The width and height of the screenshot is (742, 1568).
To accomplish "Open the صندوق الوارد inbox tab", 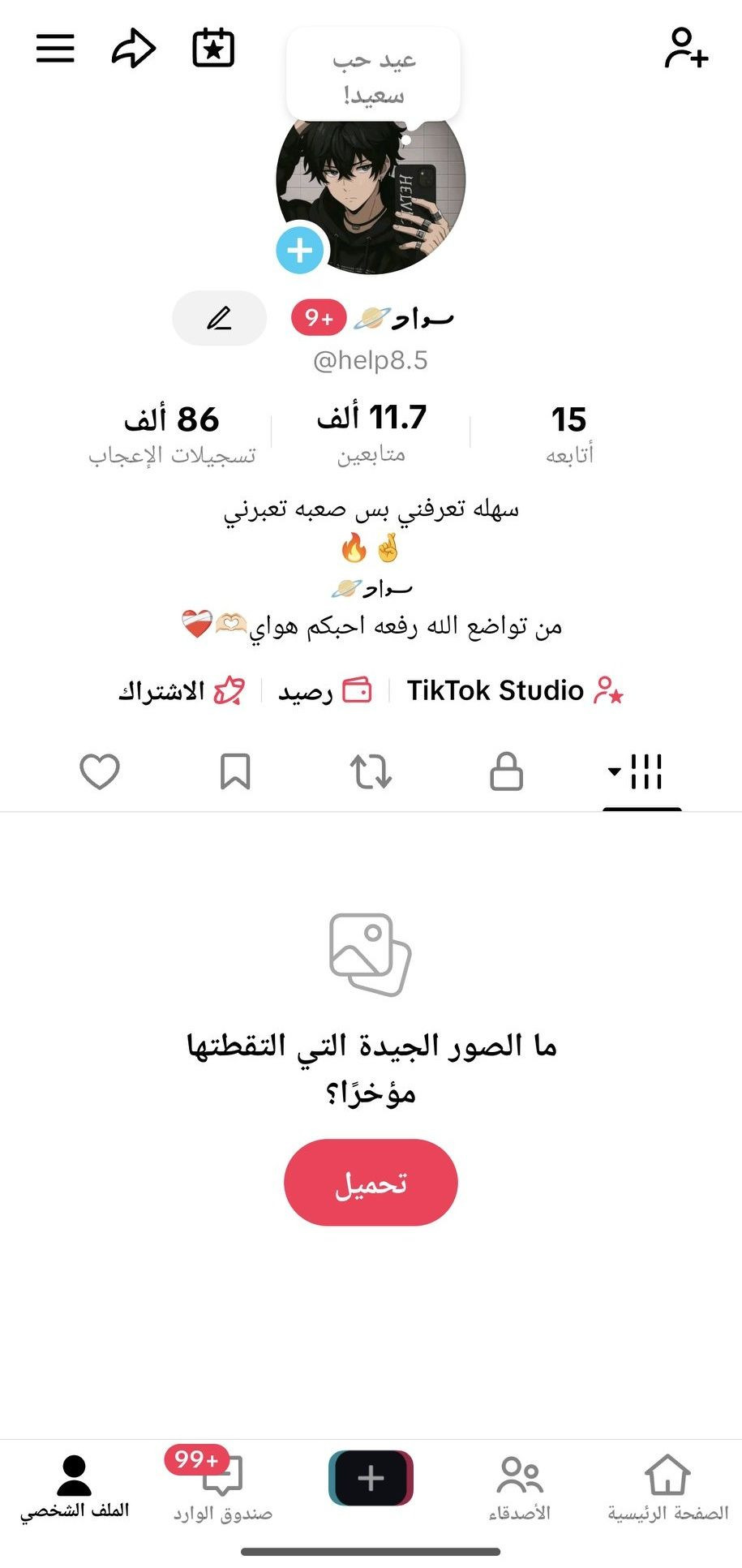I will point(222,1487).
